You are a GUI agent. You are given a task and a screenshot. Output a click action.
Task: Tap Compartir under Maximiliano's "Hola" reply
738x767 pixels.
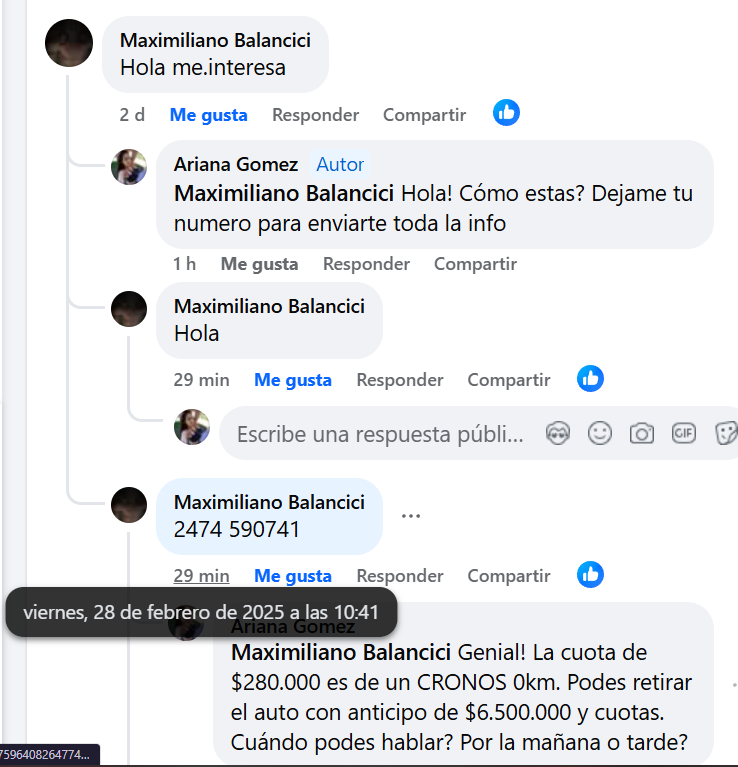tap(509, 380)
